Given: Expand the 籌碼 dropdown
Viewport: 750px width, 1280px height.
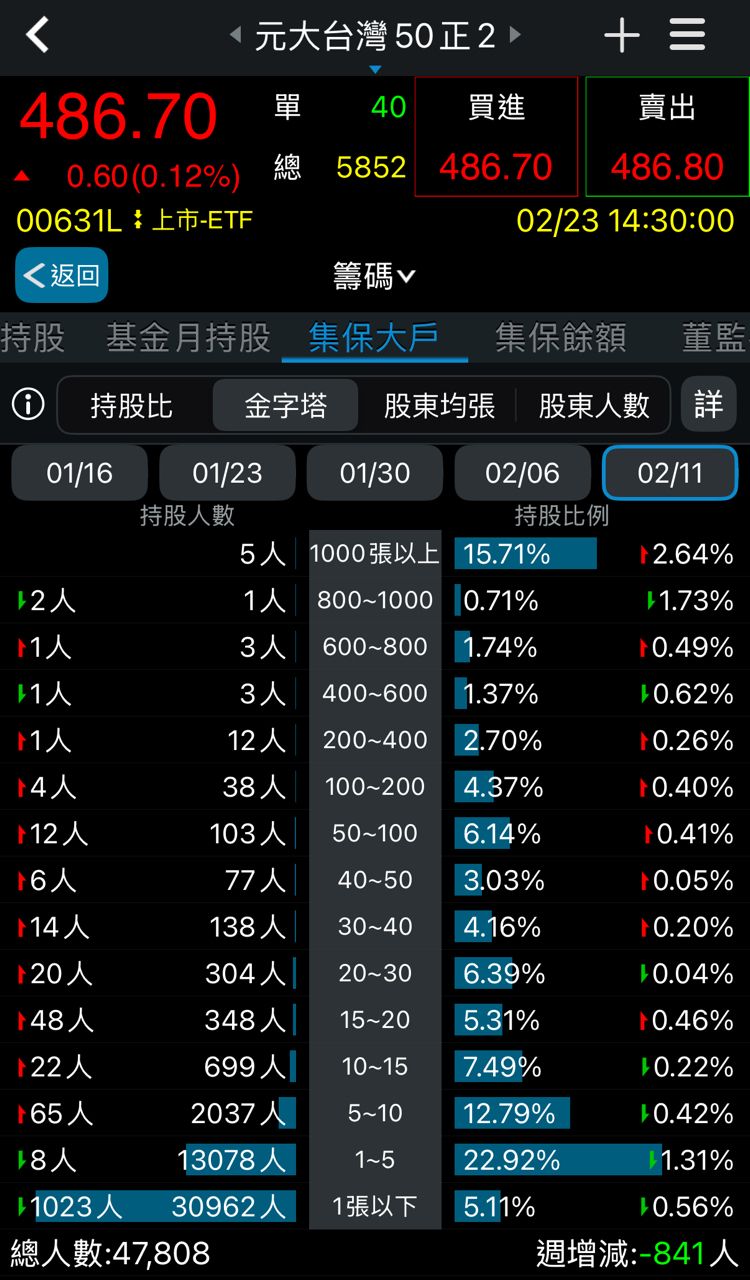Looking at the screenshot, I should pyautogui.click(x=374, y=276).
